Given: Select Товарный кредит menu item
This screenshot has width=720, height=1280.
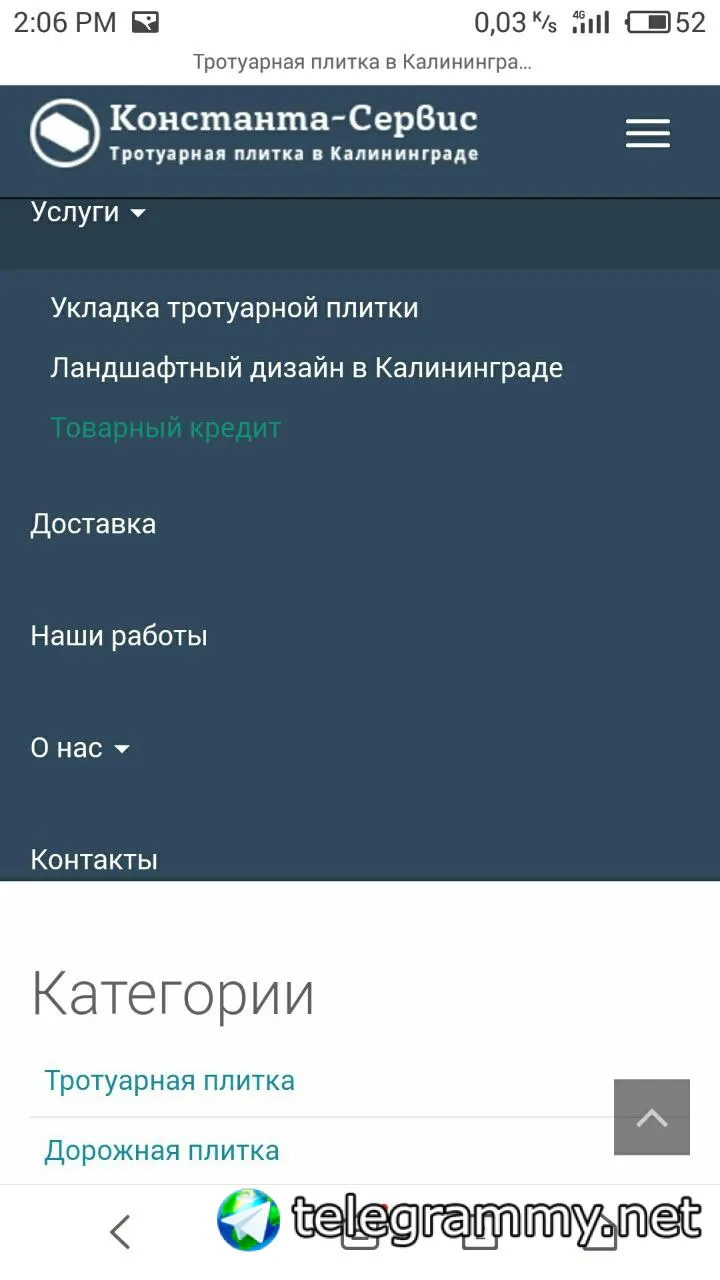Looking at the screenshot, I should 166,428.
